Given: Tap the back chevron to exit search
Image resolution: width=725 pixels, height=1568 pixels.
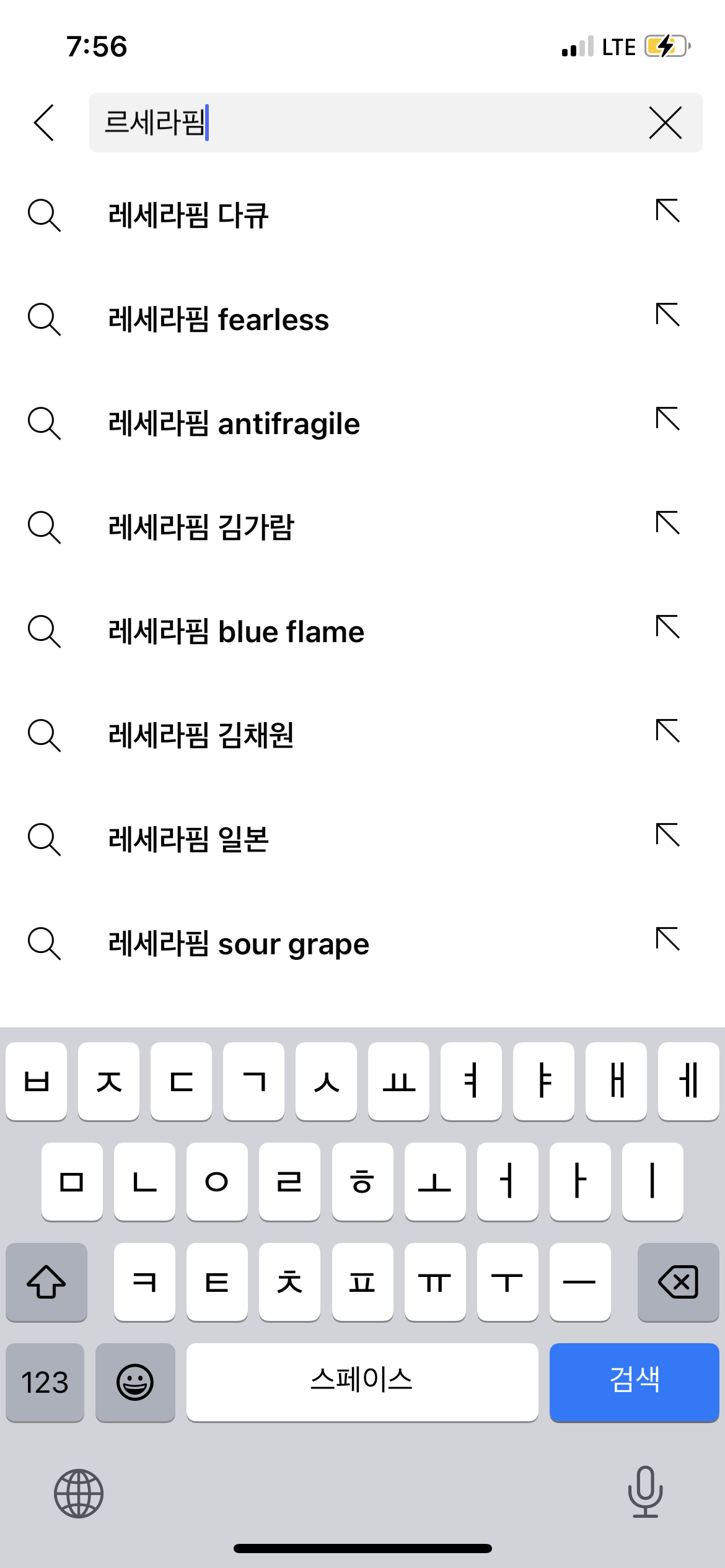Looking at the screenshot, I should (x=43, y=123).
